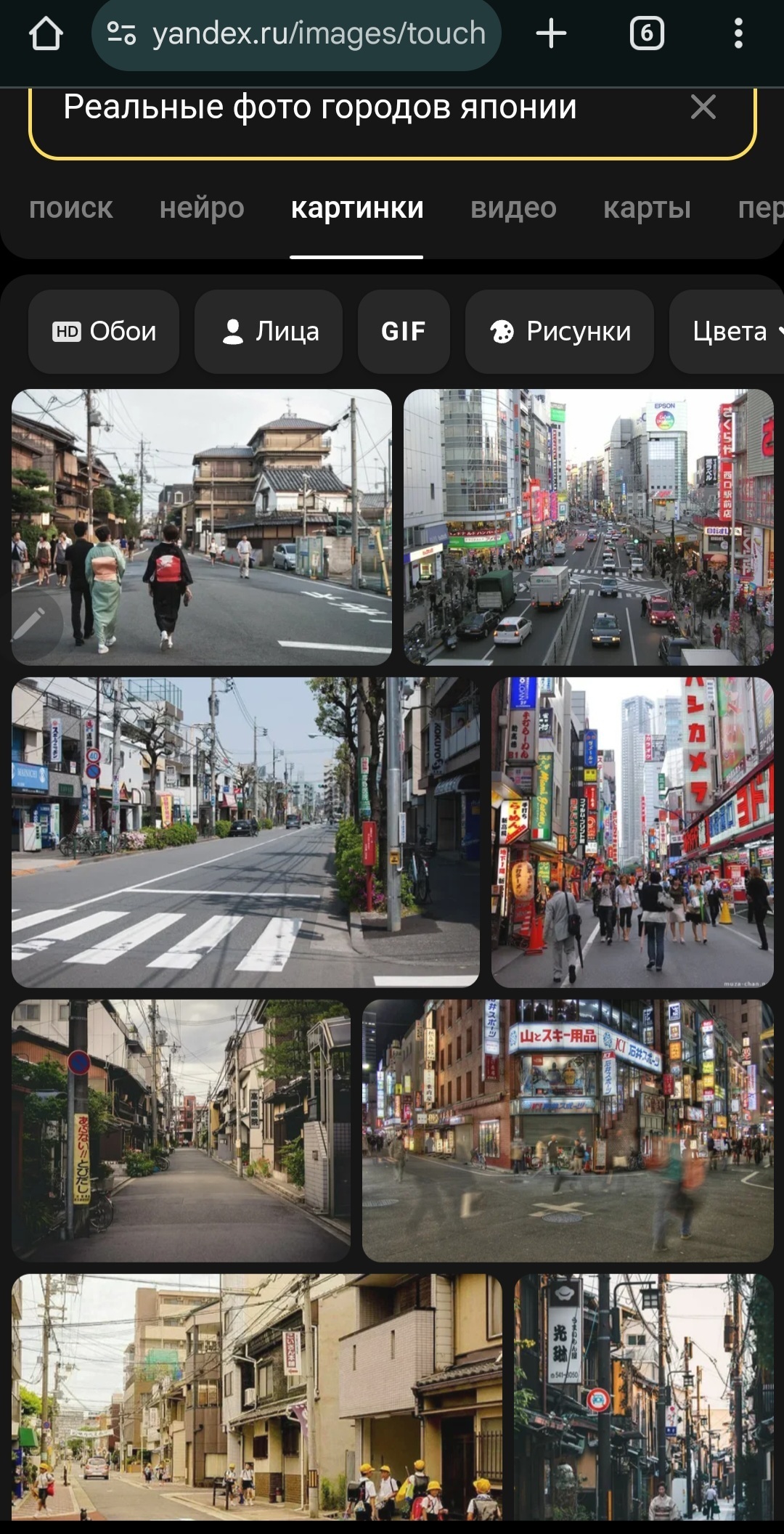Open a new browser tab

point(551,33)
